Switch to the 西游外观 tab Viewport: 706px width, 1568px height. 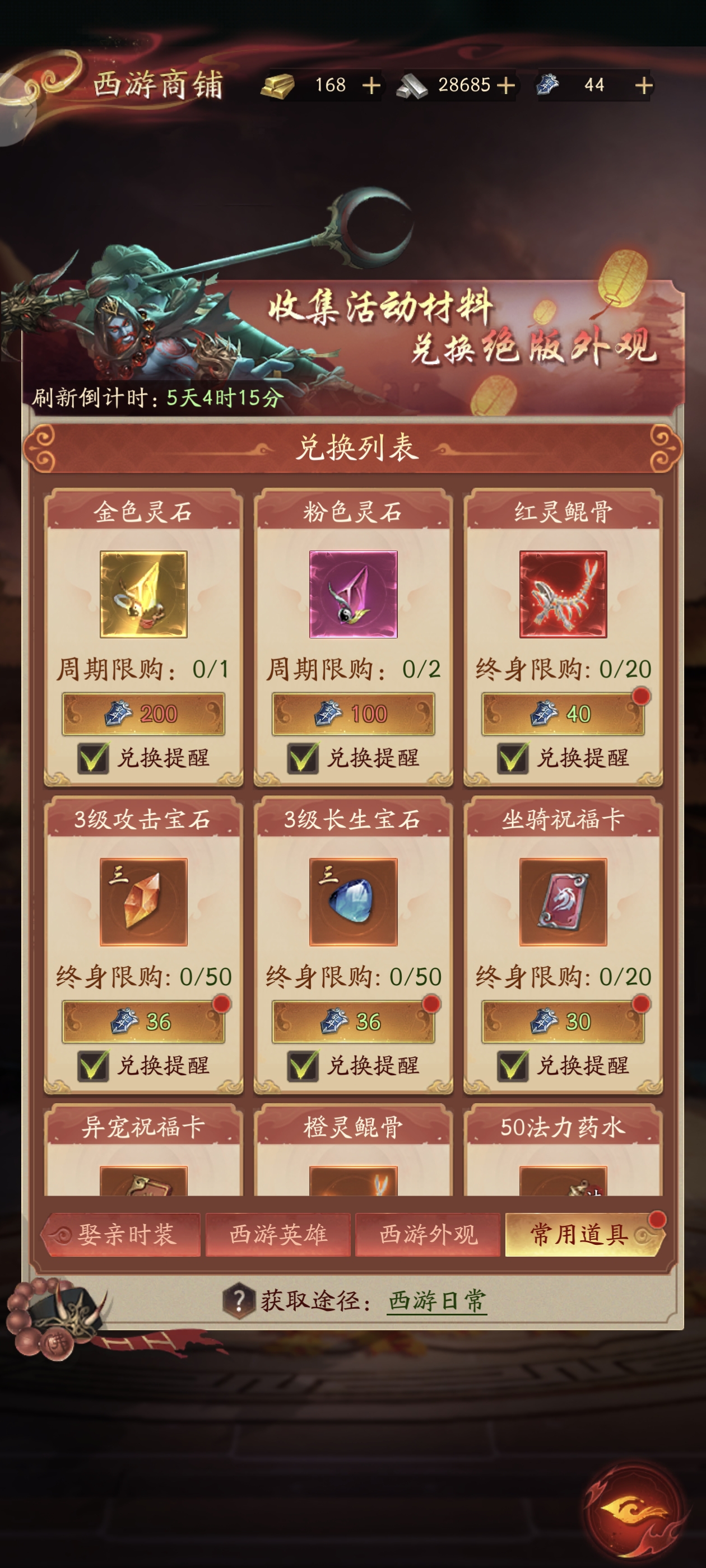(428, 1234)
